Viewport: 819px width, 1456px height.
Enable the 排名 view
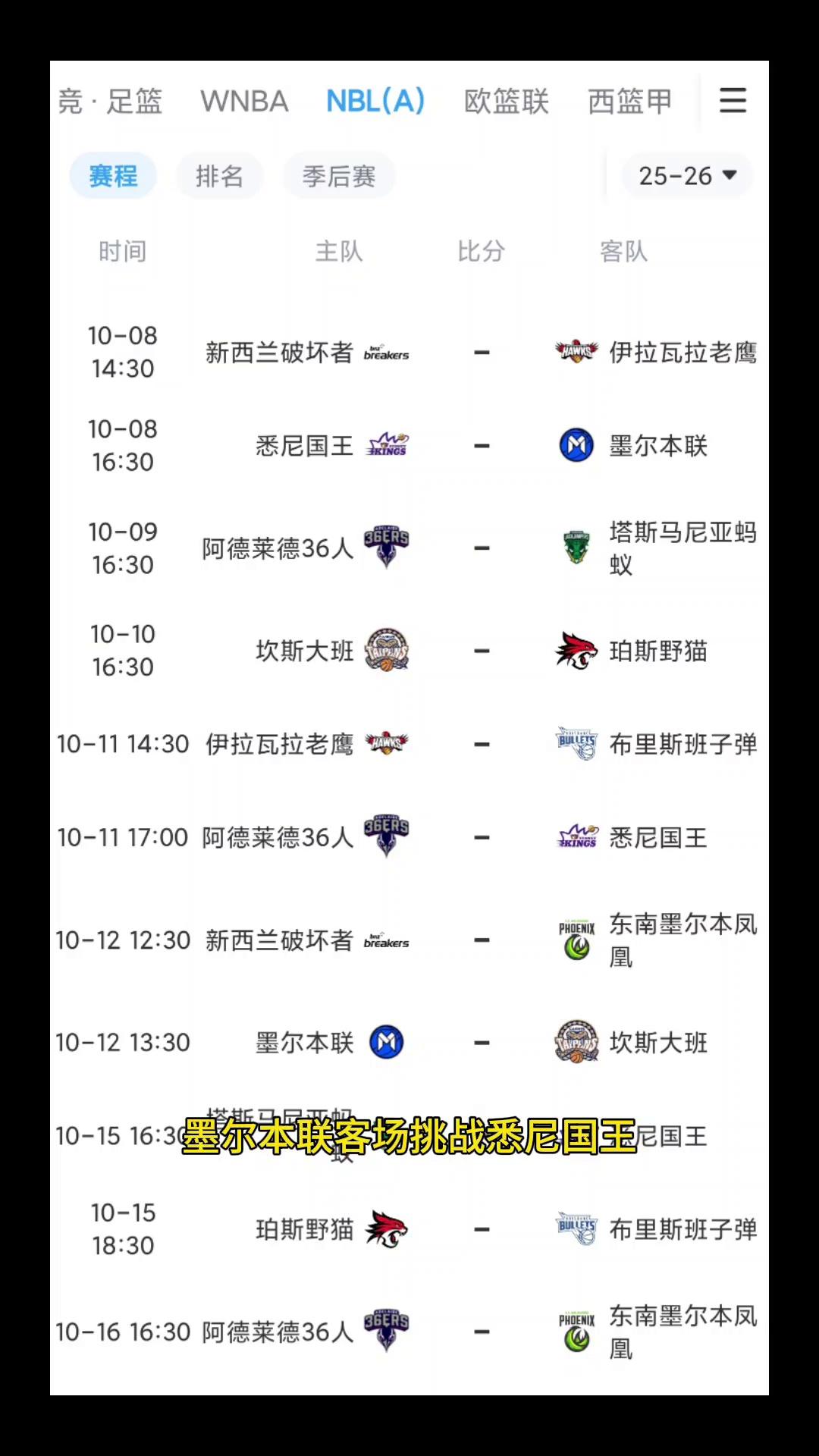[x=220, y=175]
